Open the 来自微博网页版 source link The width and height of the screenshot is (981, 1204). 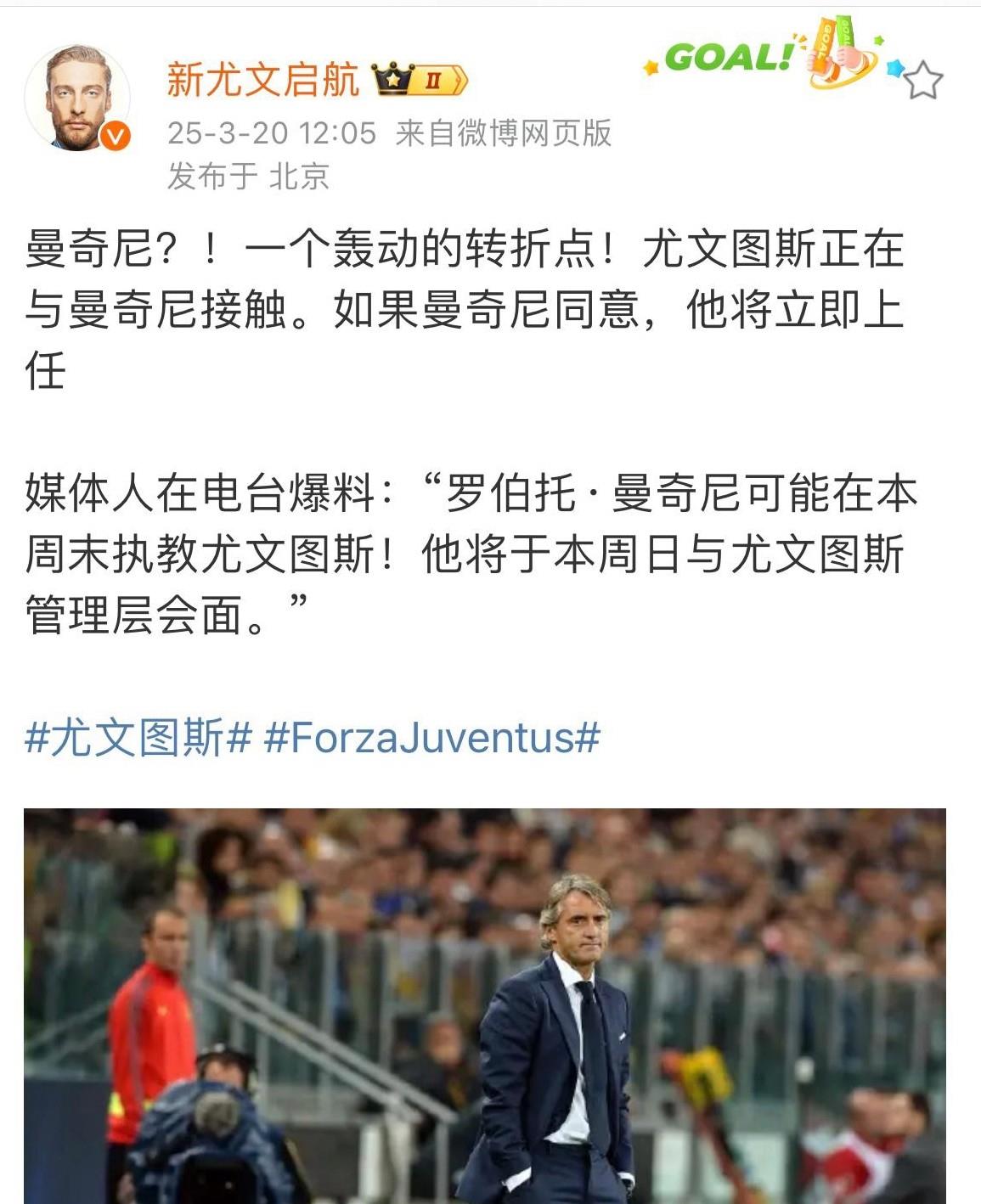click(x=505, y=132)
